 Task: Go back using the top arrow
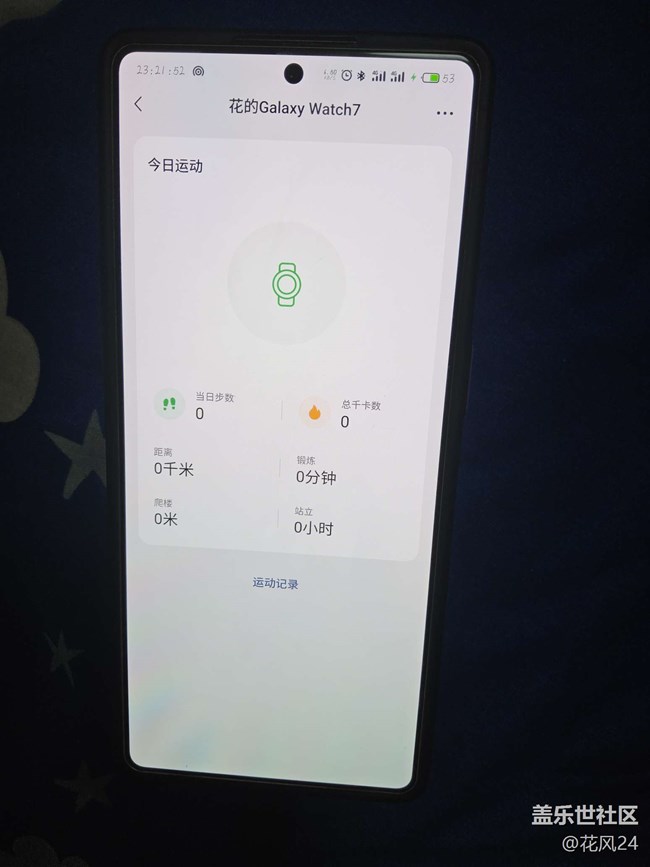tap(138, 104)
